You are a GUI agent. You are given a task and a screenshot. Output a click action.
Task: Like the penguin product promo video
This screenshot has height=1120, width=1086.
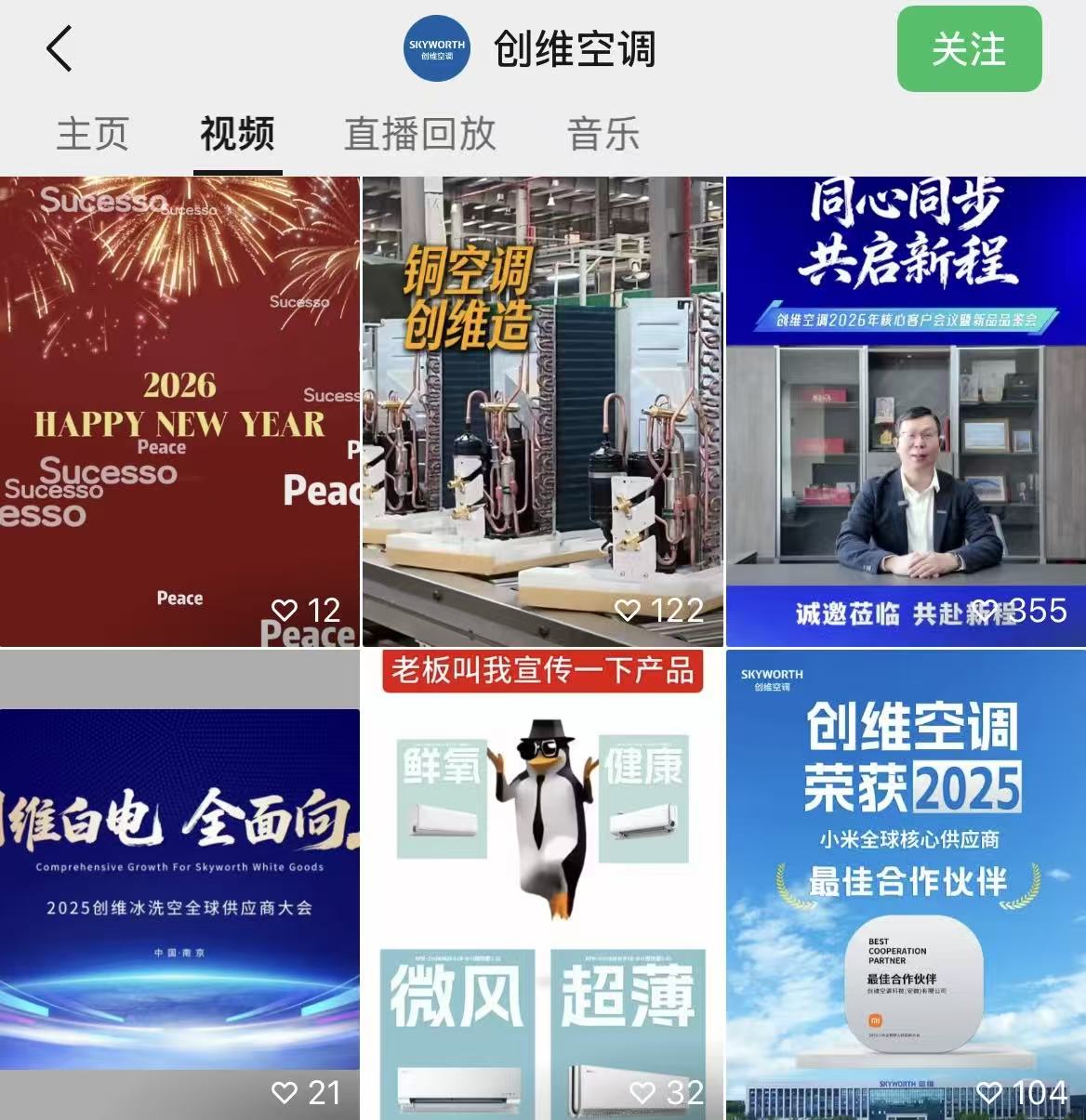tap(642, 1092)
